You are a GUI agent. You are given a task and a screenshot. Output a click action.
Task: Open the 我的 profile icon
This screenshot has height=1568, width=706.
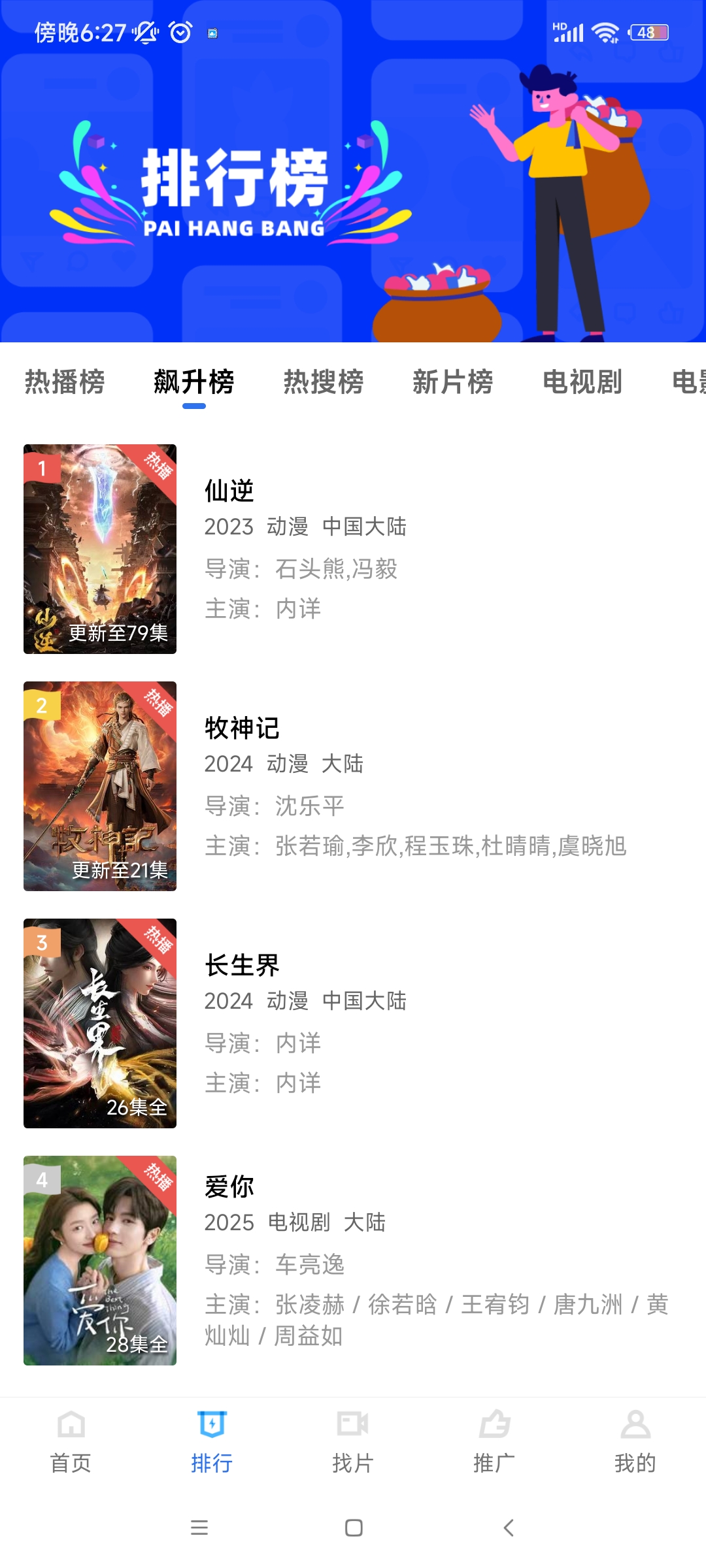[635, 1423]
